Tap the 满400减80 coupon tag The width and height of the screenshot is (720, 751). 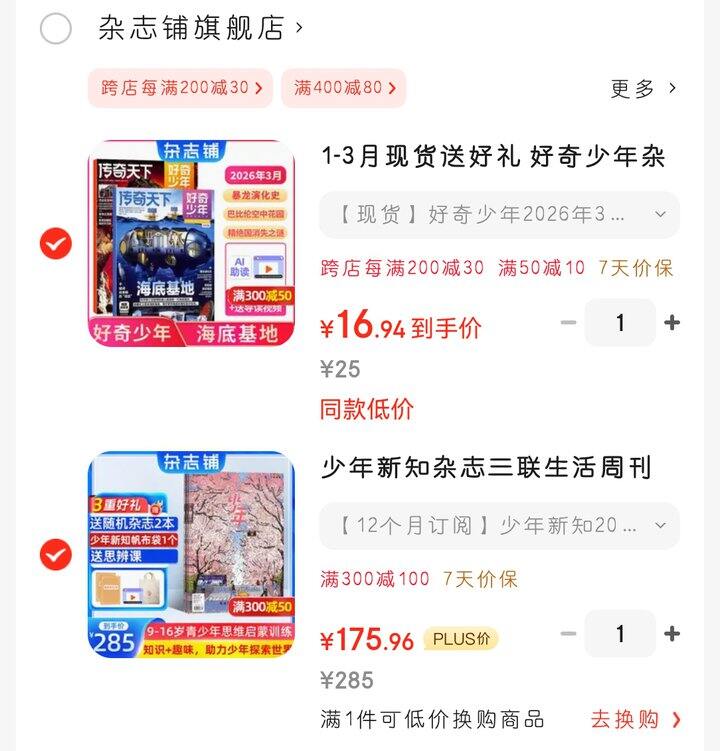344,89
